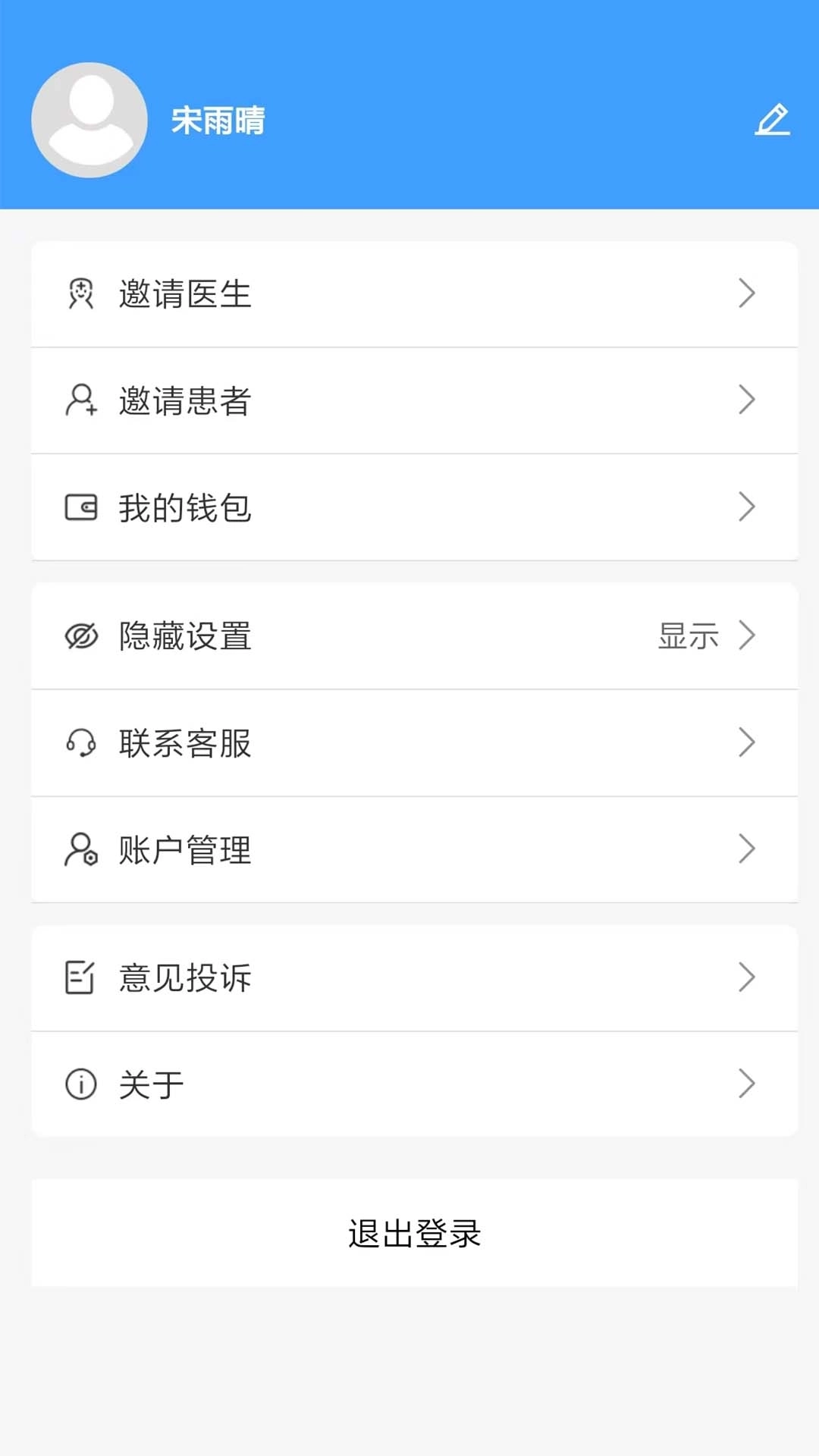Open the profile avatar picture
This screenshot has height=1456, width=819.
pos(89,121)
